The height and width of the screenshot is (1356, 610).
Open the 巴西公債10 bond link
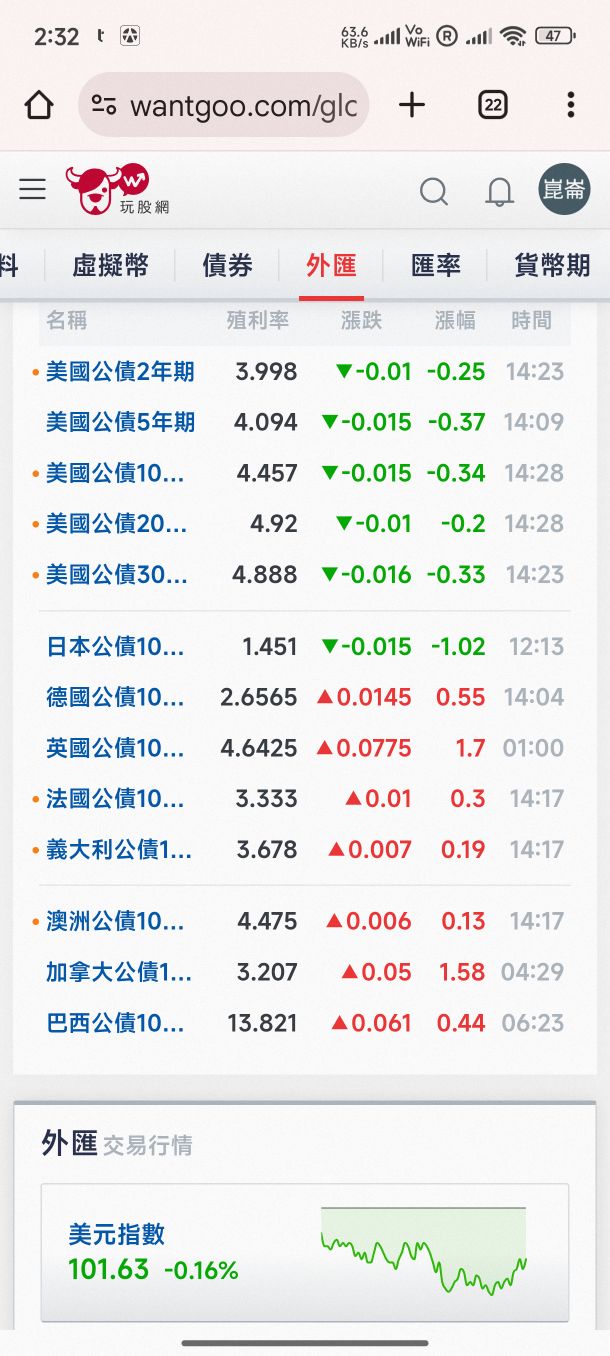point(115,1023)
